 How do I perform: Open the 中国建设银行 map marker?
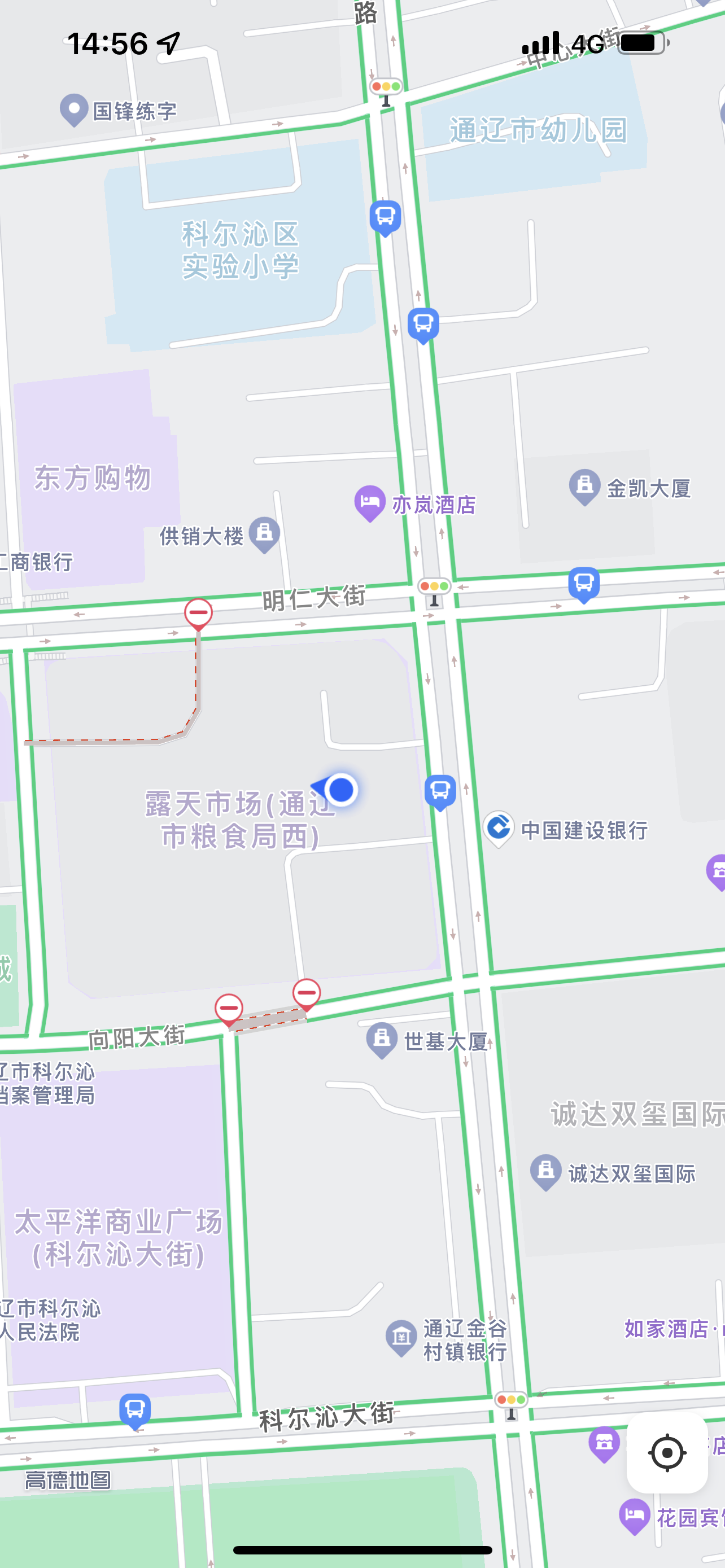click(x=499, y=828)
